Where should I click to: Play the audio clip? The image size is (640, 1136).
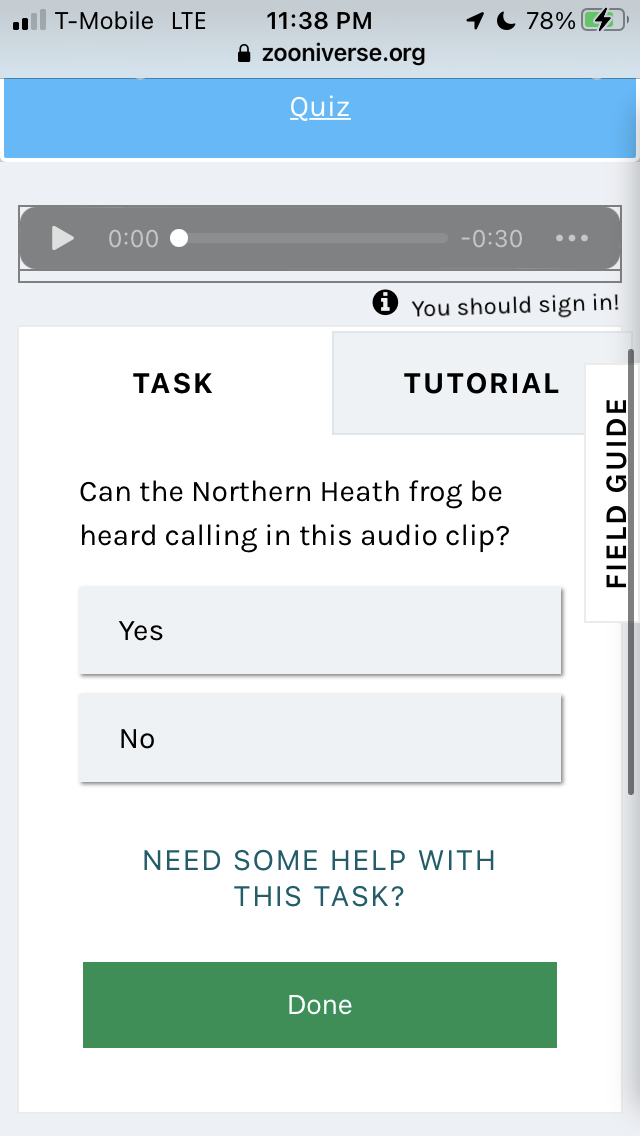(x=63, y=238)
